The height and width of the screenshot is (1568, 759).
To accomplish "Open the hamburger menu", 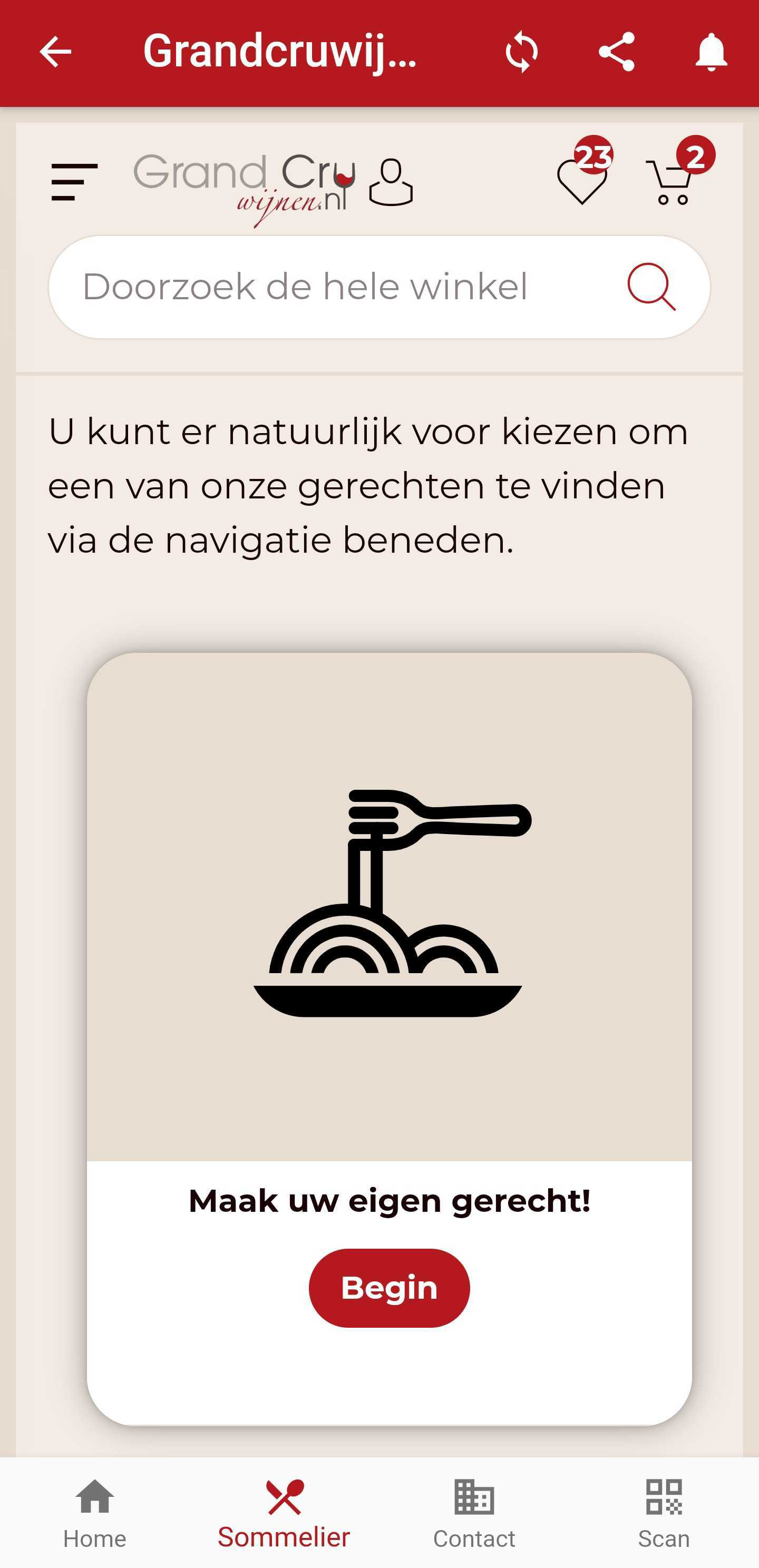I will pos(74,182).
